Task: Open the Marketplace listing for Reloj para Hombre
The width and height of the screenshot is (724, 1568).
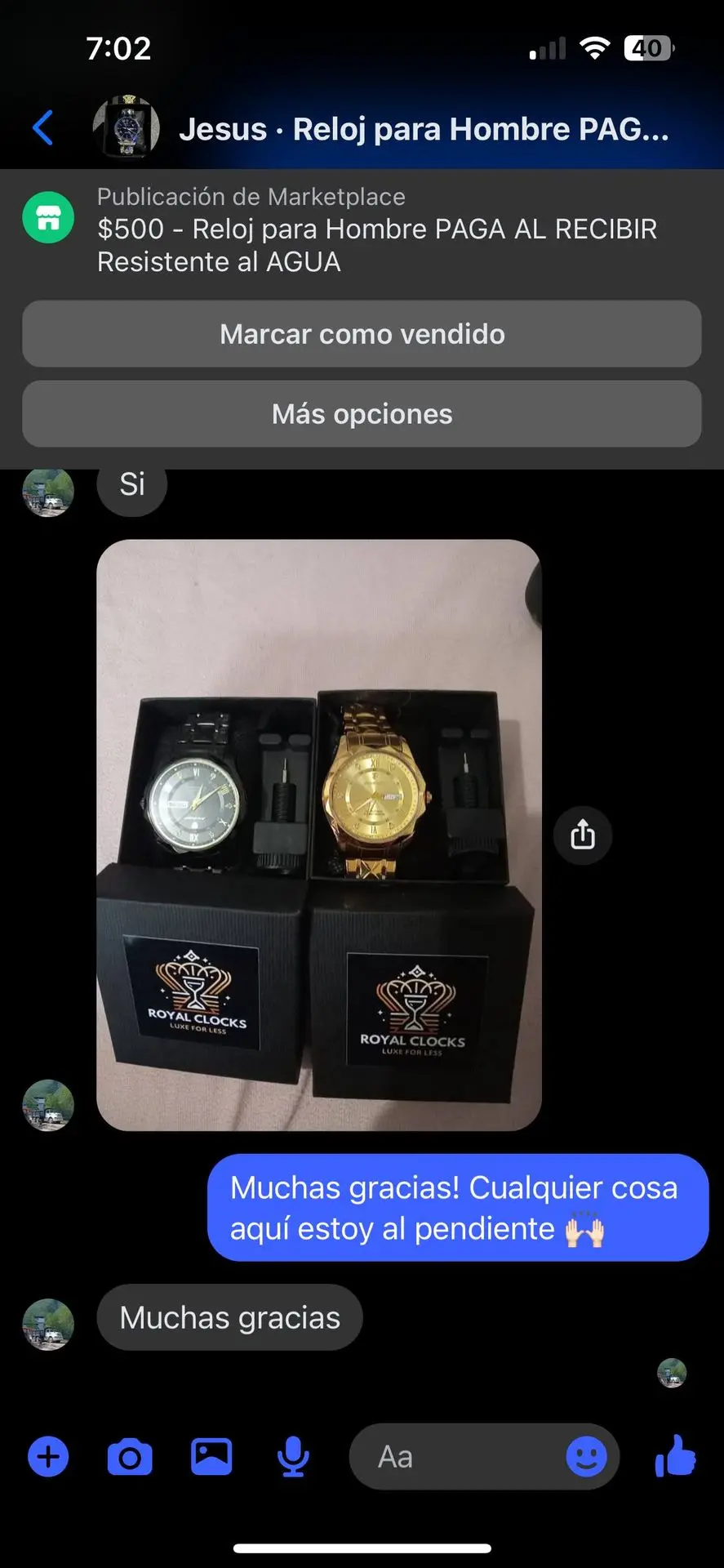Action: point(375,229)
